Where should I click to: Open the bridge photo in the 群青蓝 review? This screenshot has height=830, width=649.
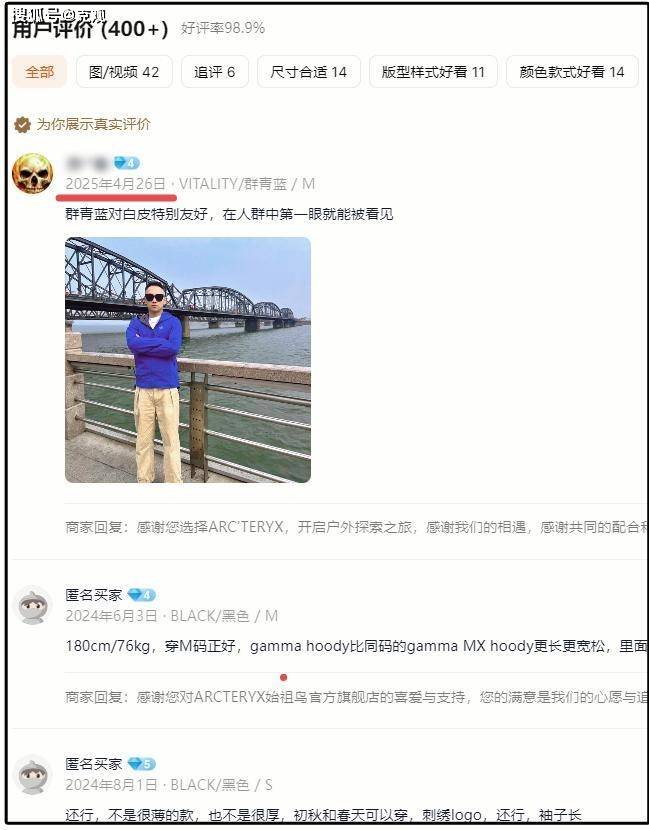pos(188,360)
